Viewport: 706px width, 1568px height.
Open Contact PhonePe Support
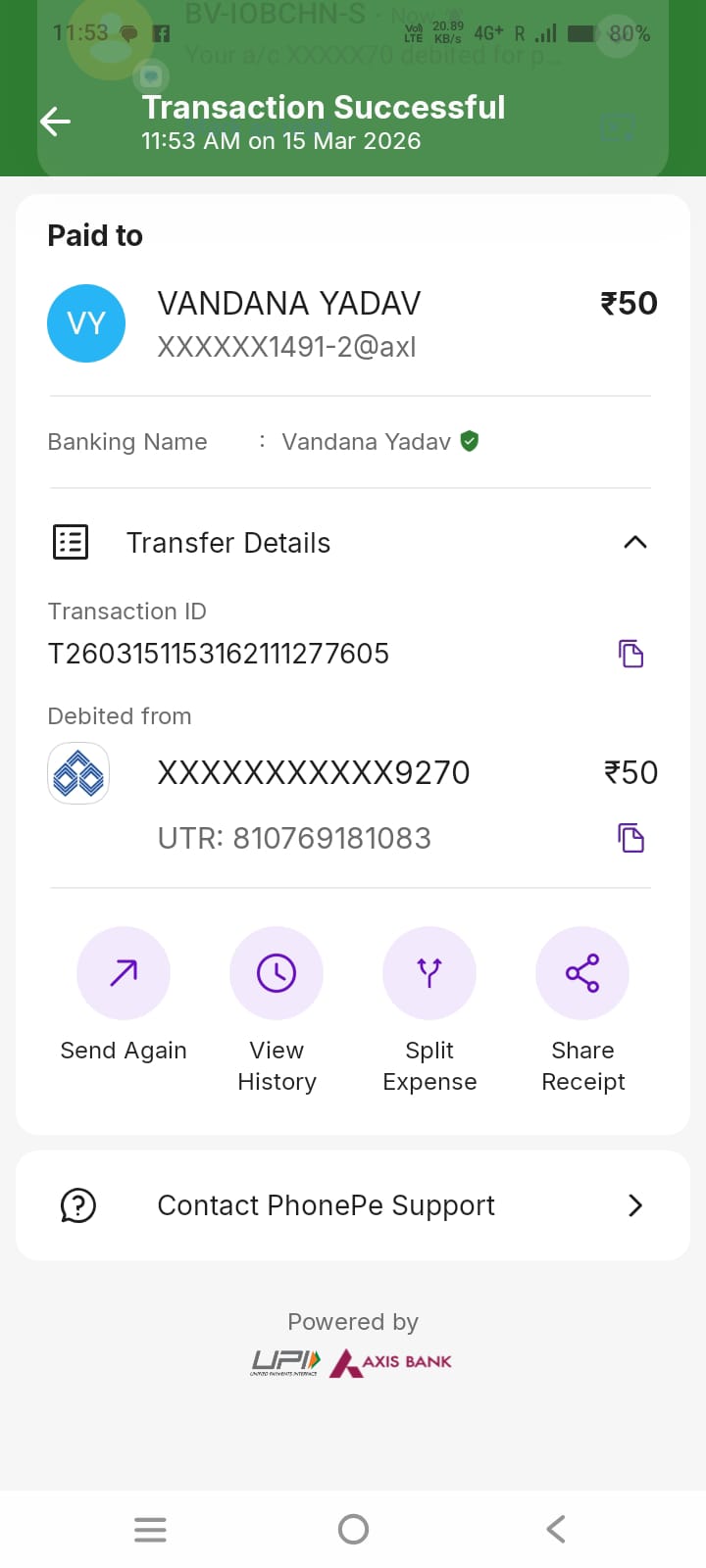pyautogui.click(x=353, y=1205)
